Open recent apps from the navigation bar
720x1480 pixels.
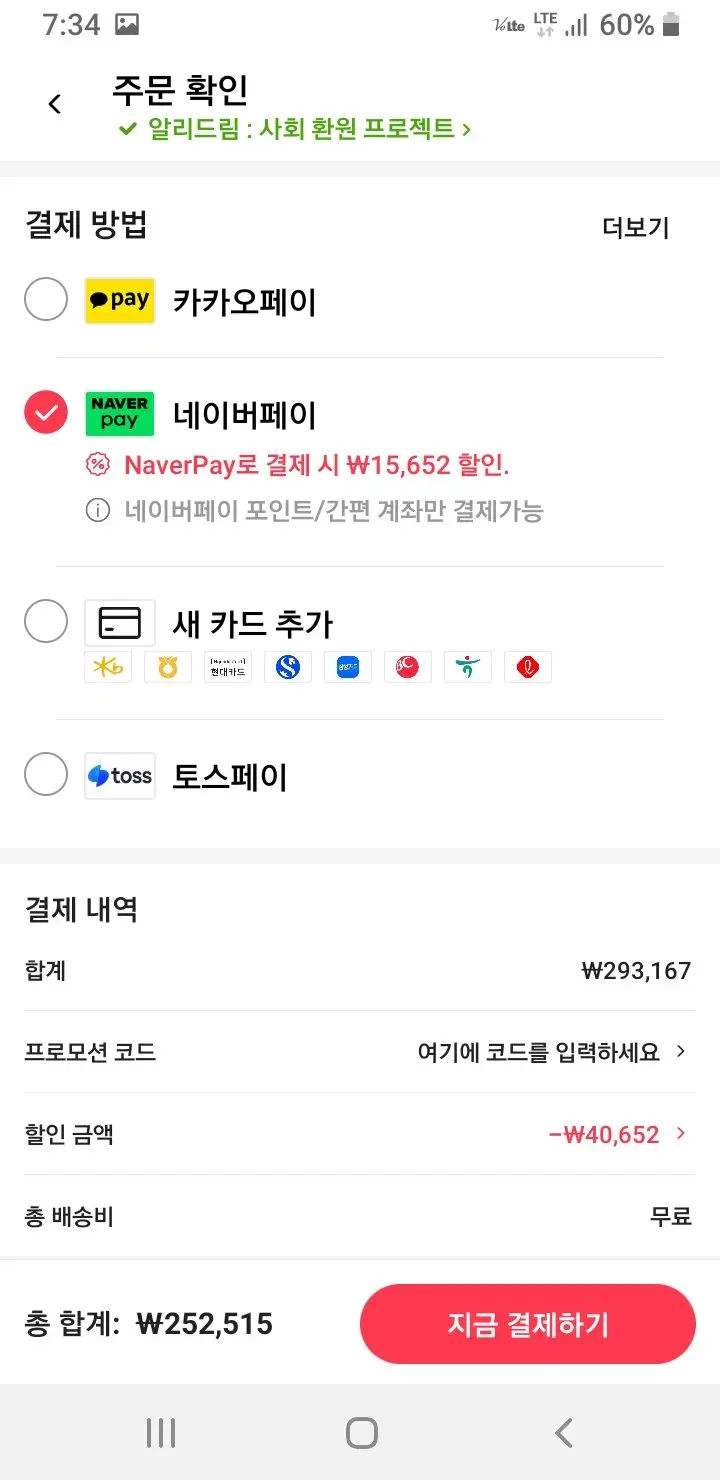[161, 1433]
